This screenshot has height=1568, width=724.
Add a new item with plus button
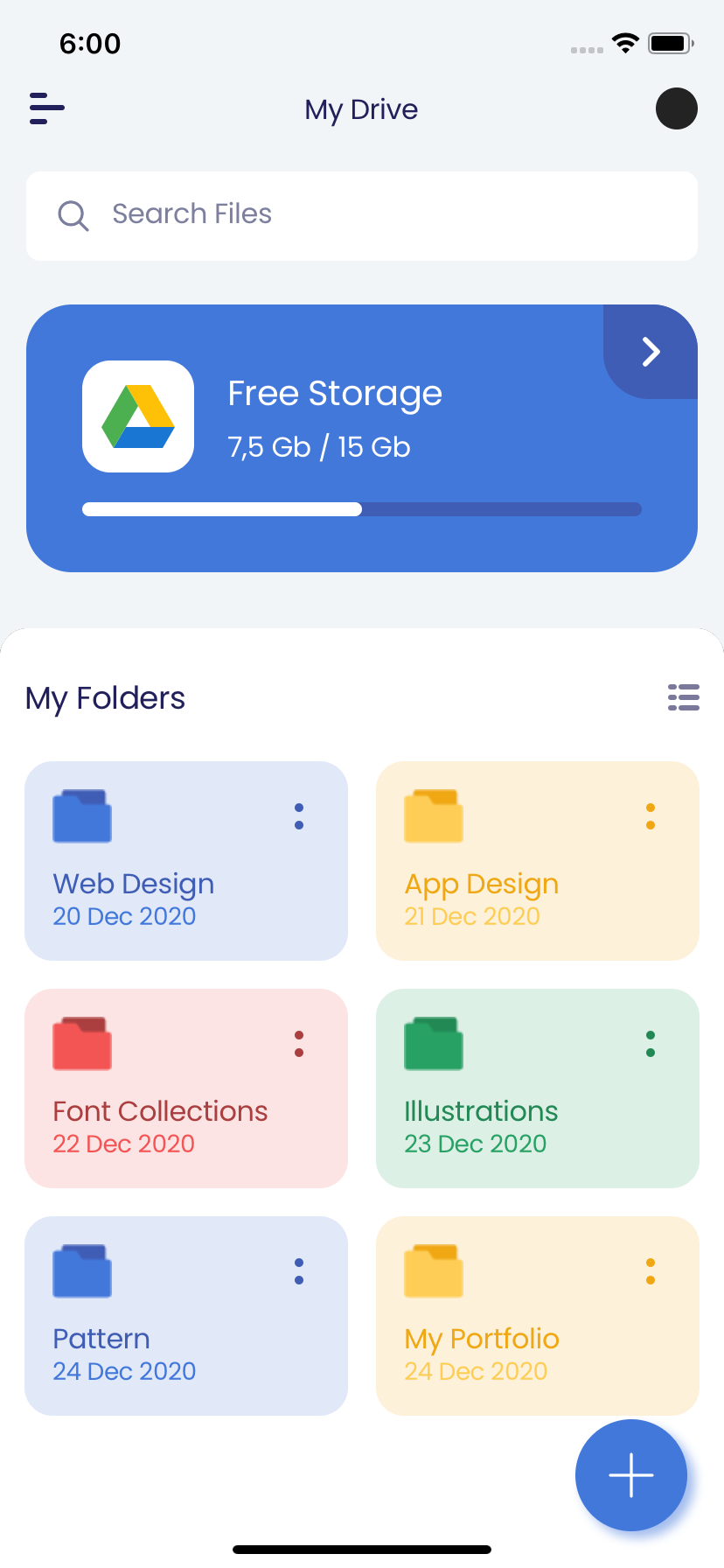(x=631, y=1475)
